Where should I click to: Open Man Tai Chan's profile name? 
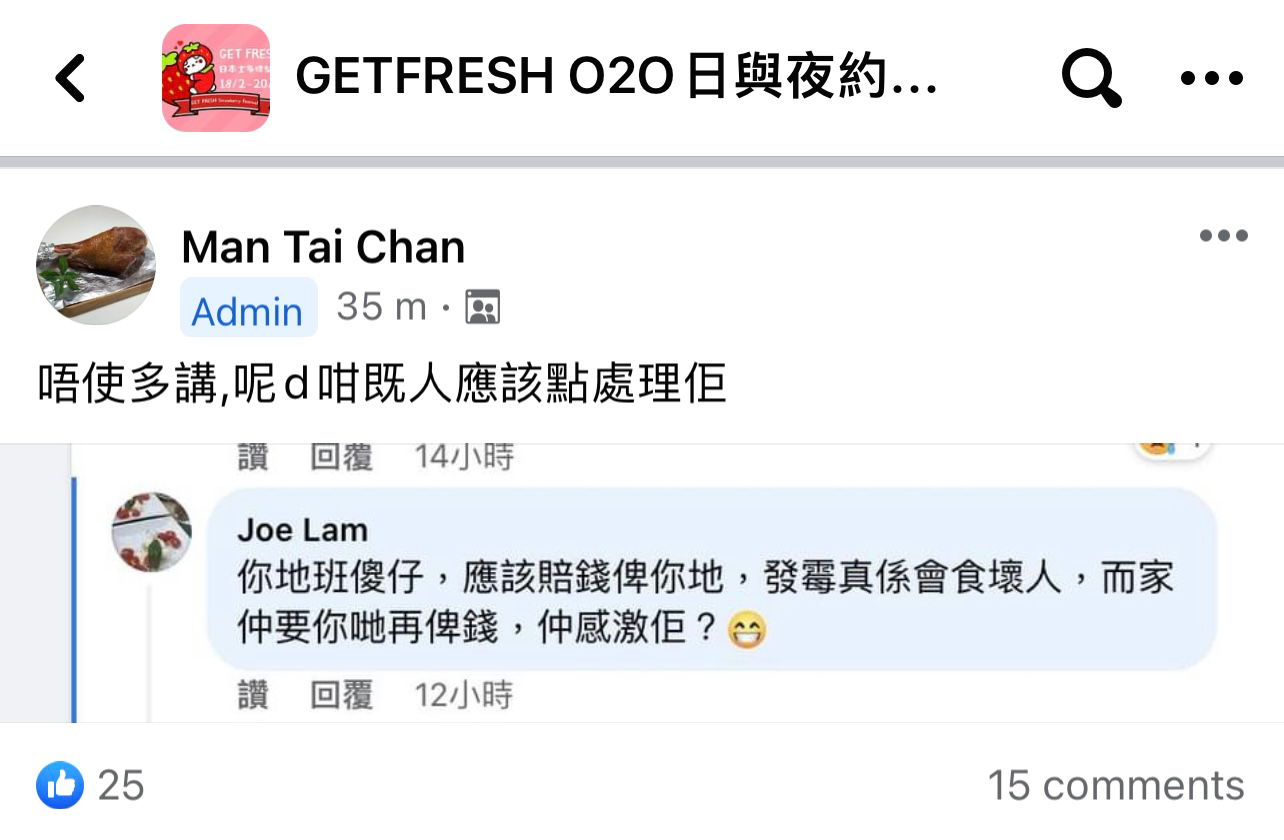tap(323, 247)
